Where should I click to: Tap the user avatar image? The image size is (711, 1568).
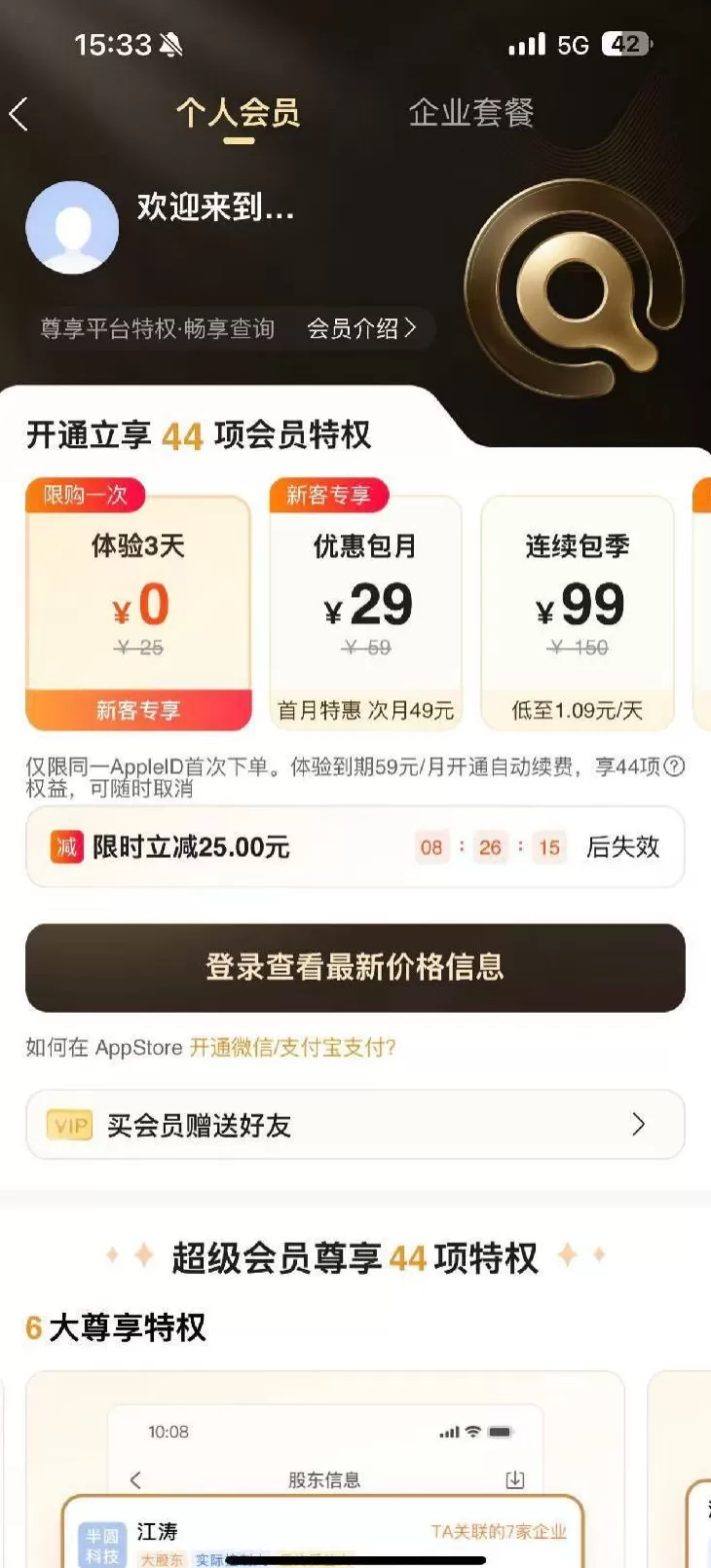[x=72, y=226]
